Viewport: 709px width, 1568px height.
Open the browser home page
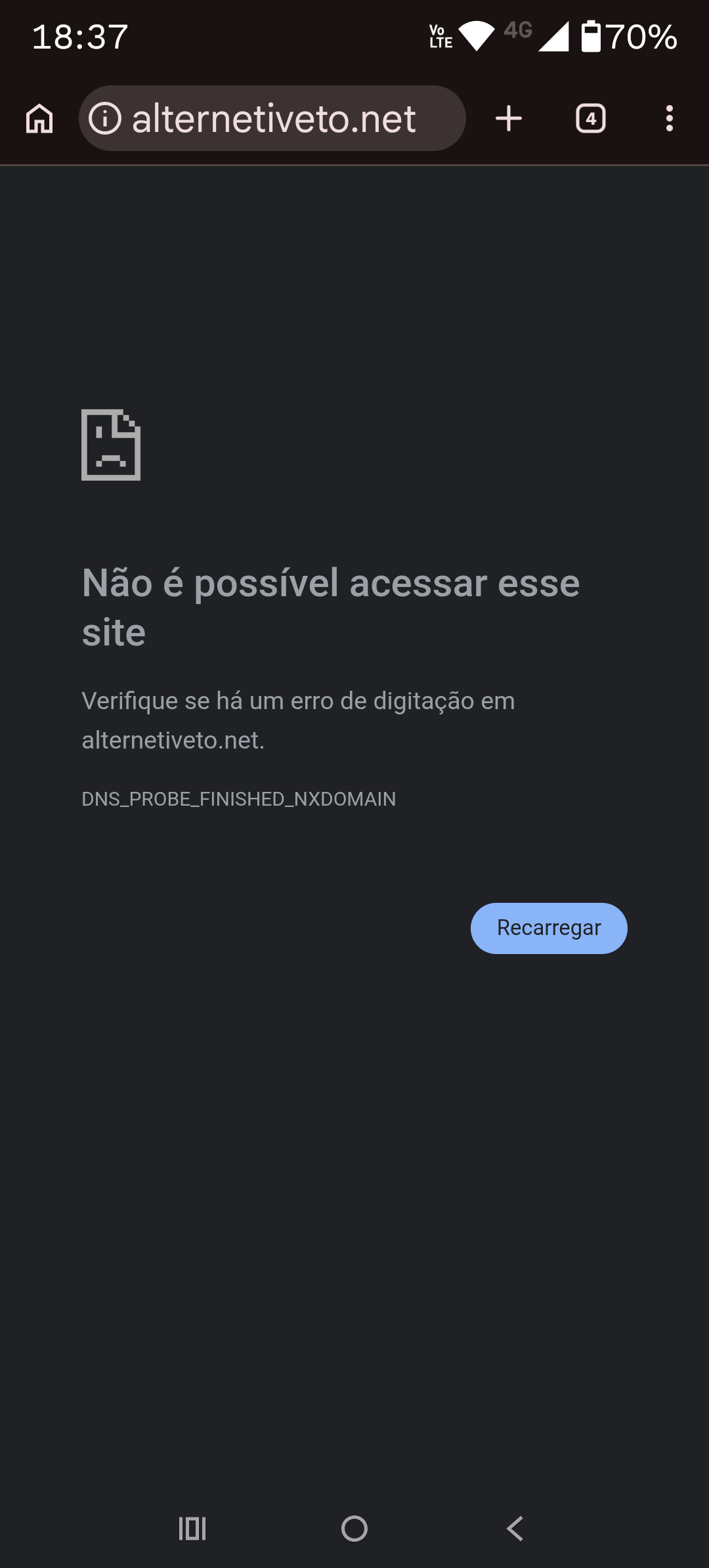tap(39, 119)
